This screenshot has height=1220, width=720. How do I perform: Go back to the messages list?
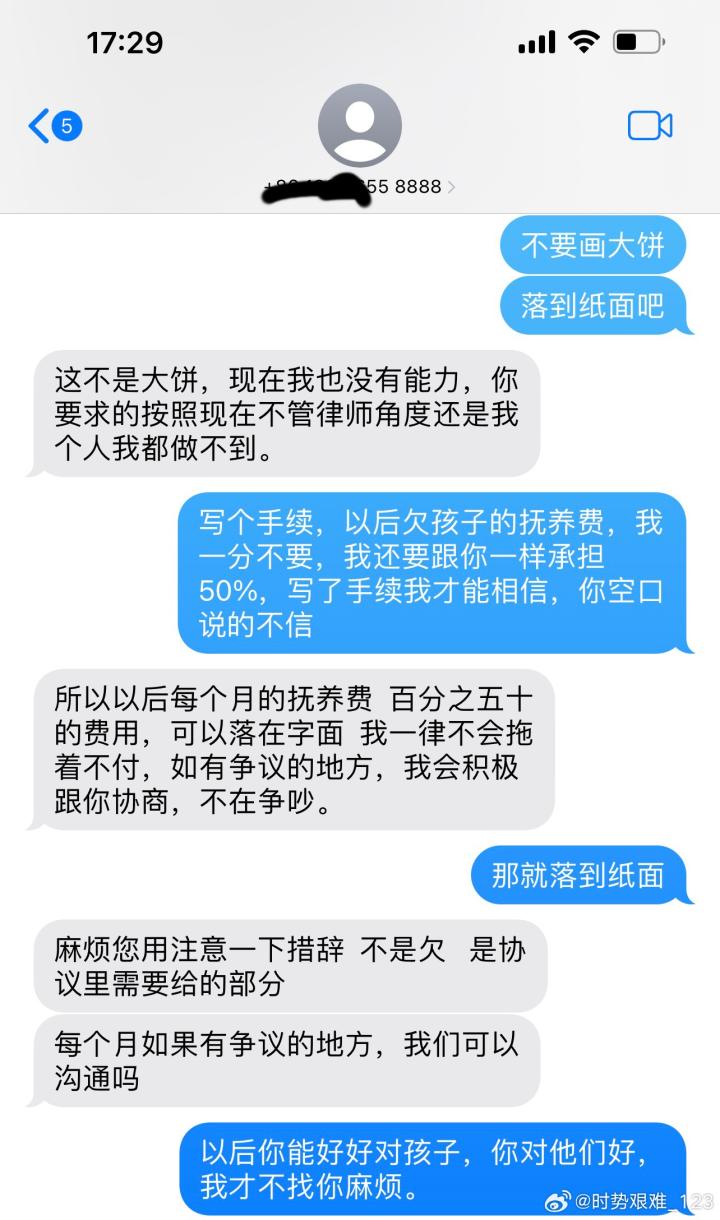click(x=55, y=126)
